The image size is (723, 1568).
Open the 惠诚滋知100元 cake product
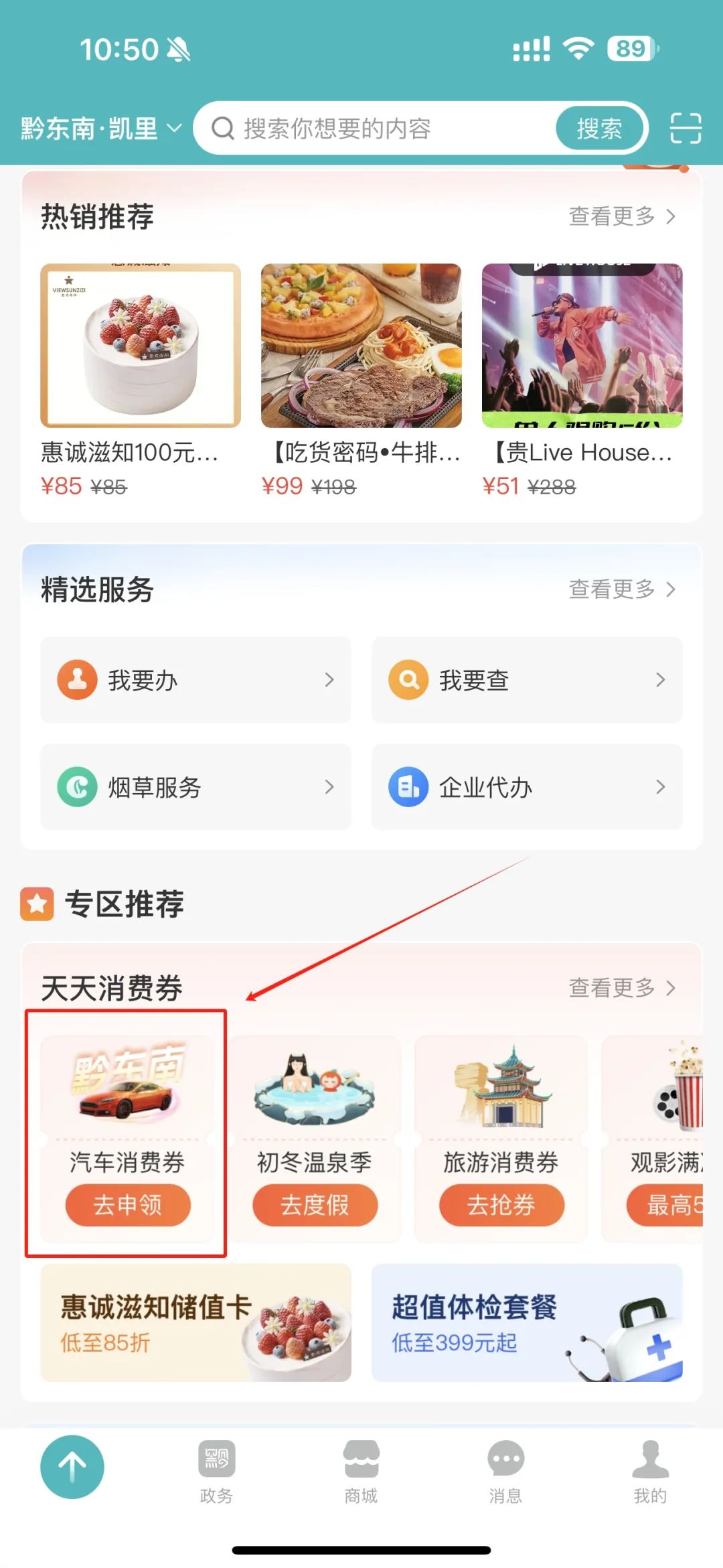pos(141,378)
